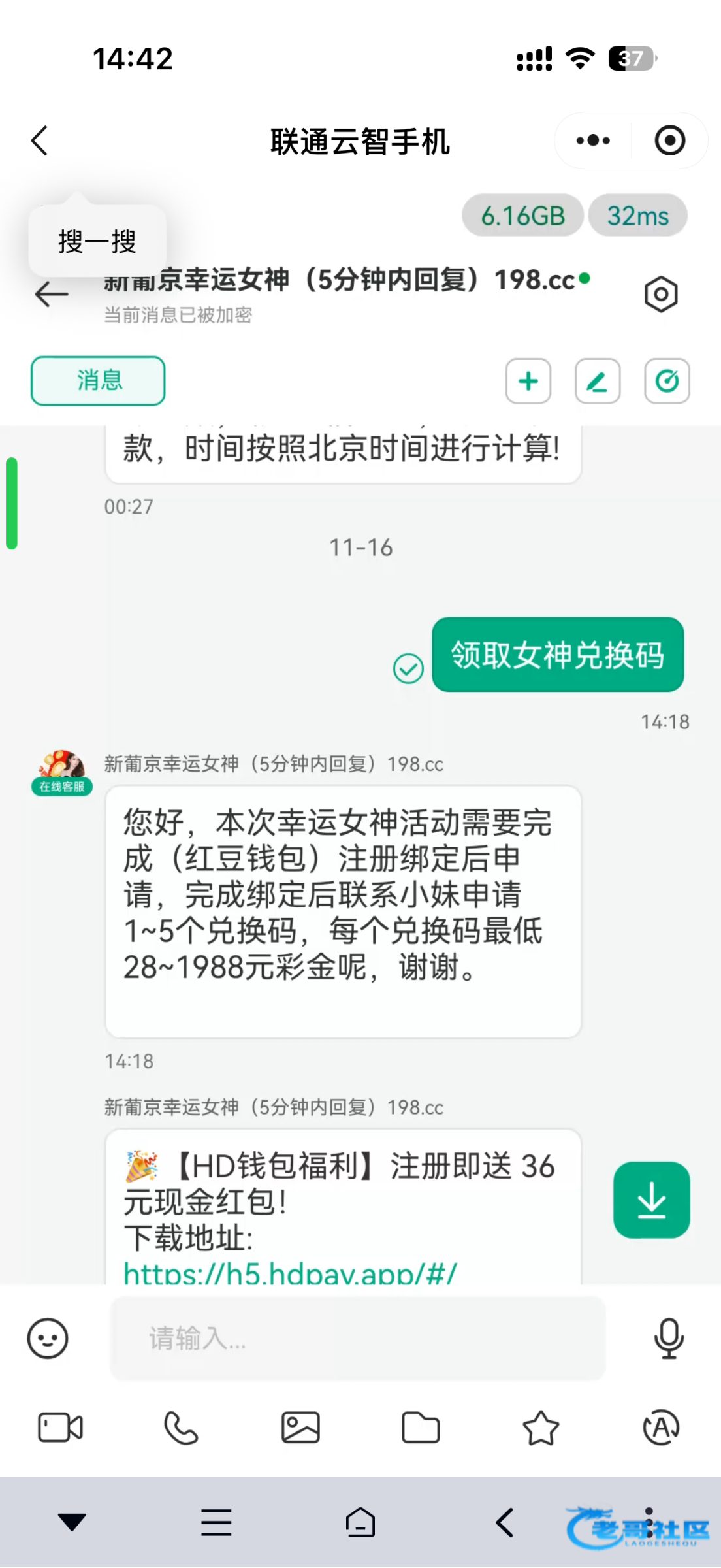Return to the previous chat list with arrow

[52, 294]
